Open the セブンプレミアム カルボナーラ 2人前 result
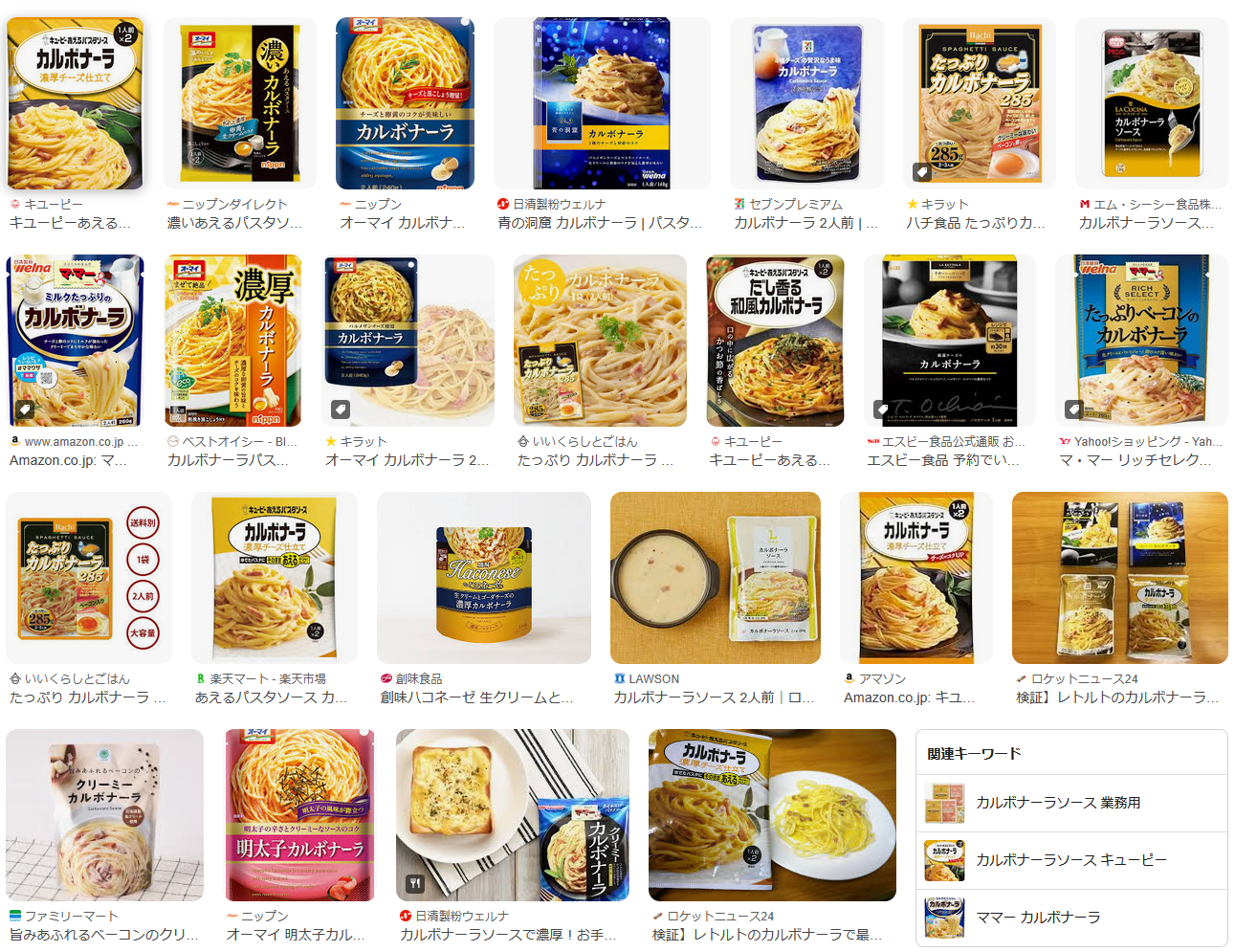The image size is (1235, 952). [x=806, y=103]
